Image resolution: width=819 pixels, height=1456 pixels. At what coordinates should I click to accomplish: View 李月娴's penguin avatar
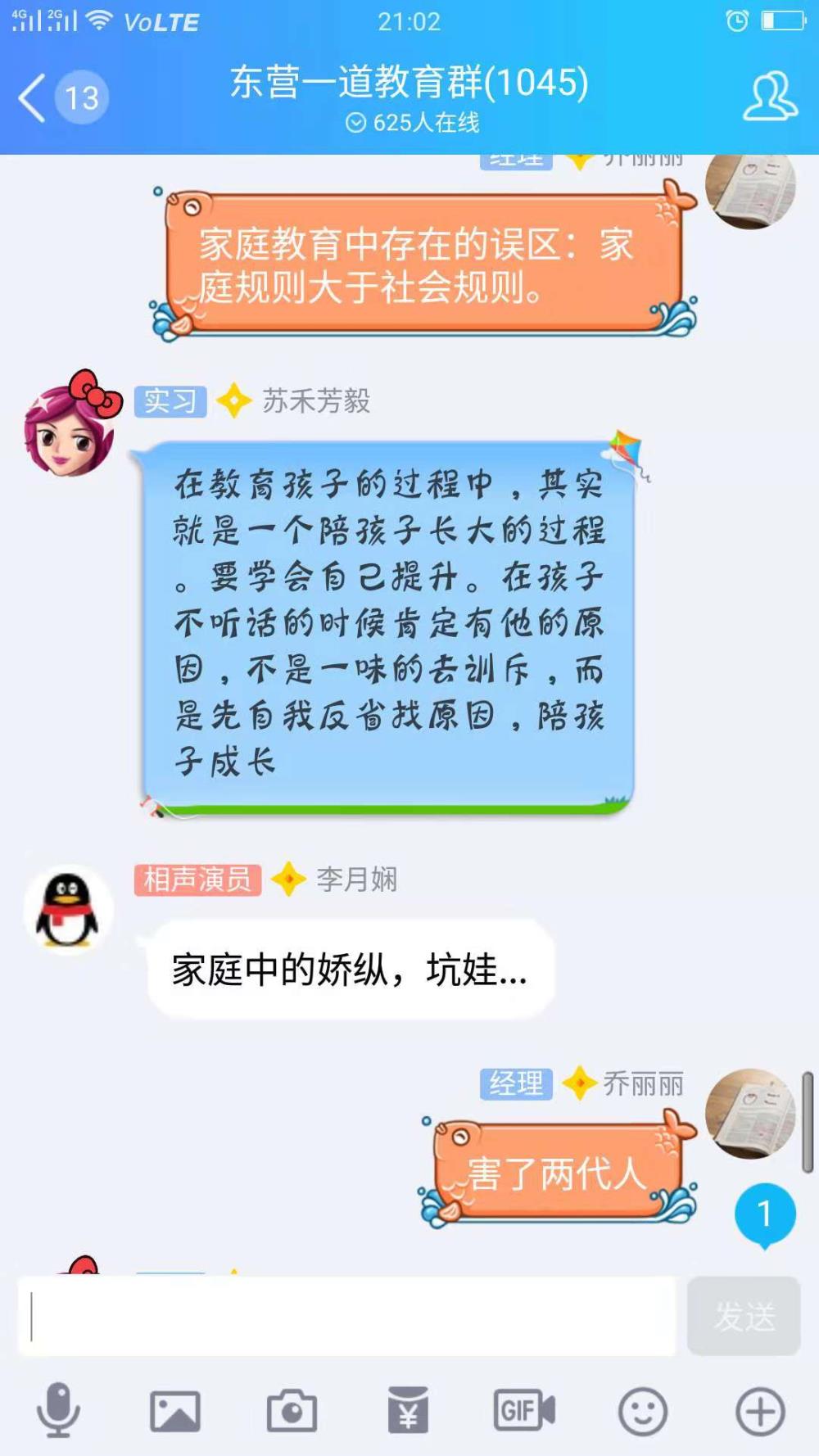click(x=68, y=909)
